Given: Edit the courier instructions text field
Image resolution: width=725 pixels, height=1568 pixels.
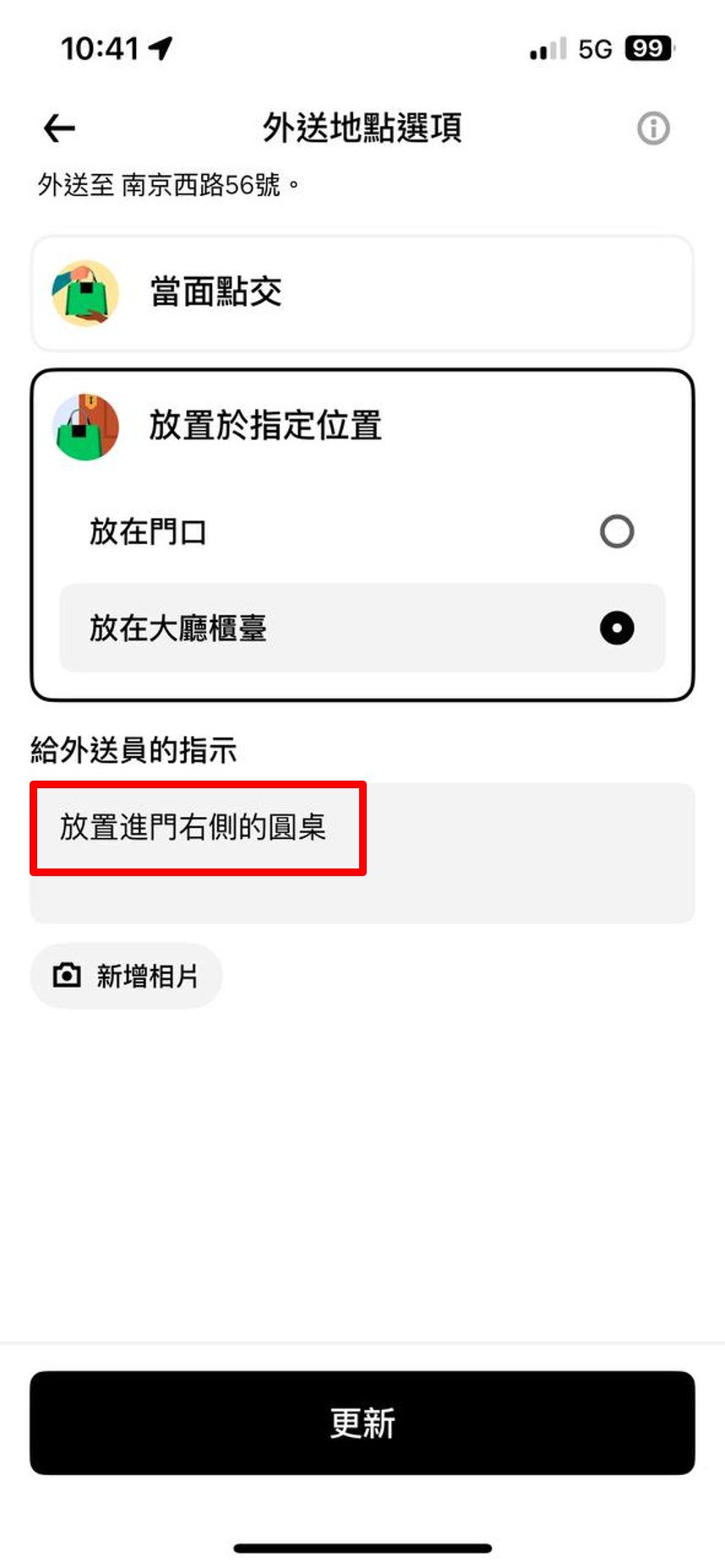Looking at the screenshot, I should pos(362,852).
